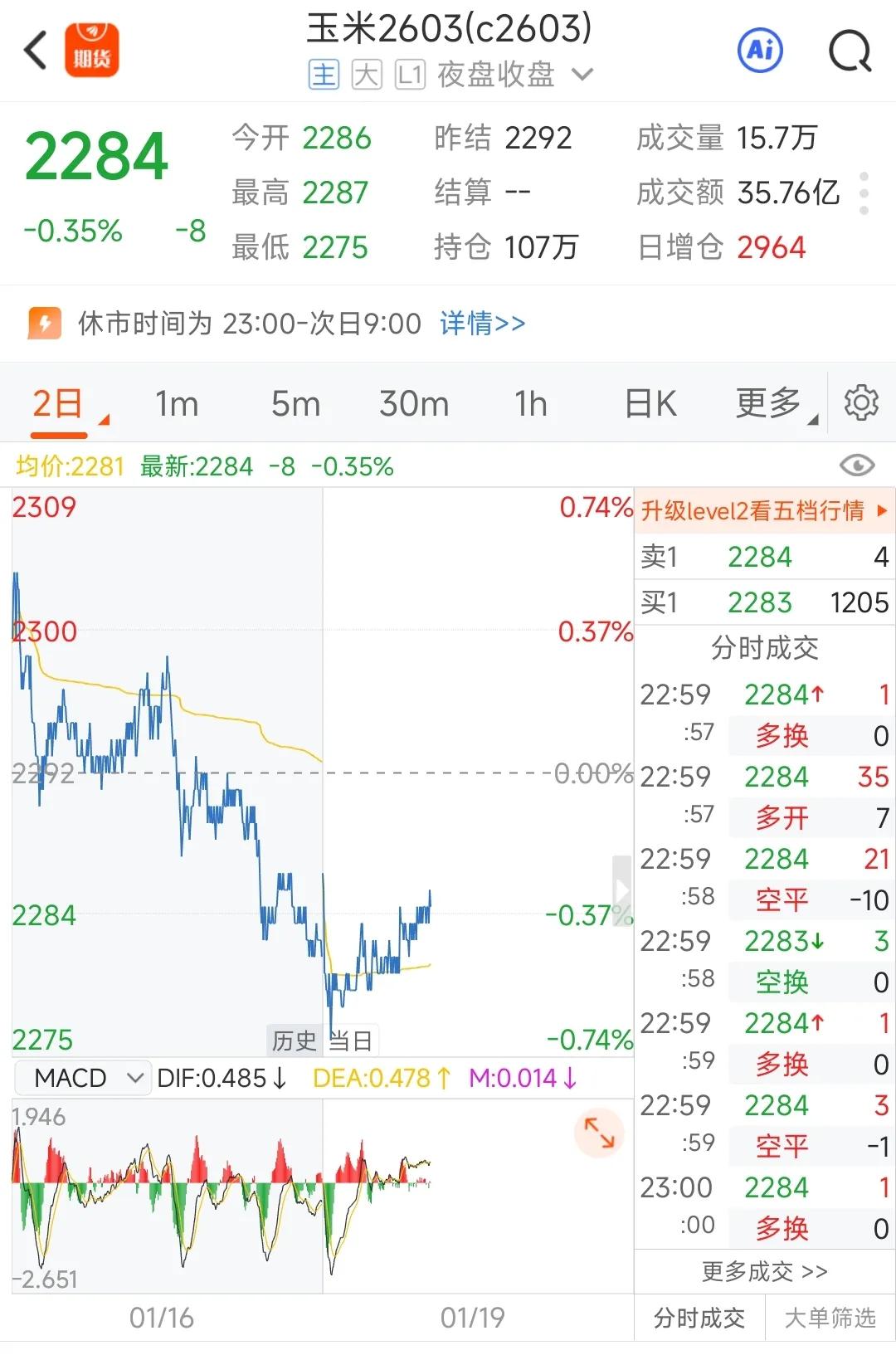Open the 期货 app home icon
The width and height of the screenshot is (896, 1355).
pos(93,50)
